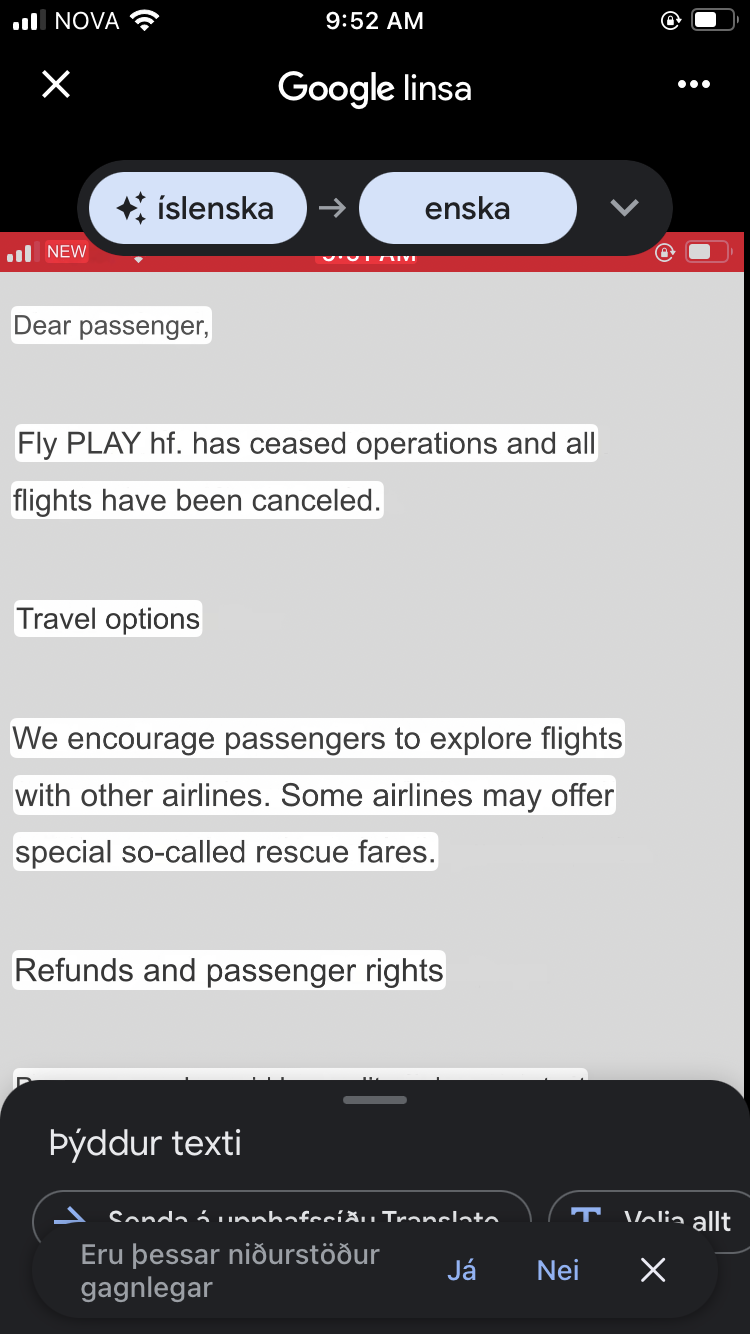Change target language enska
The image size is (750, 1334).
click(468, 208)
